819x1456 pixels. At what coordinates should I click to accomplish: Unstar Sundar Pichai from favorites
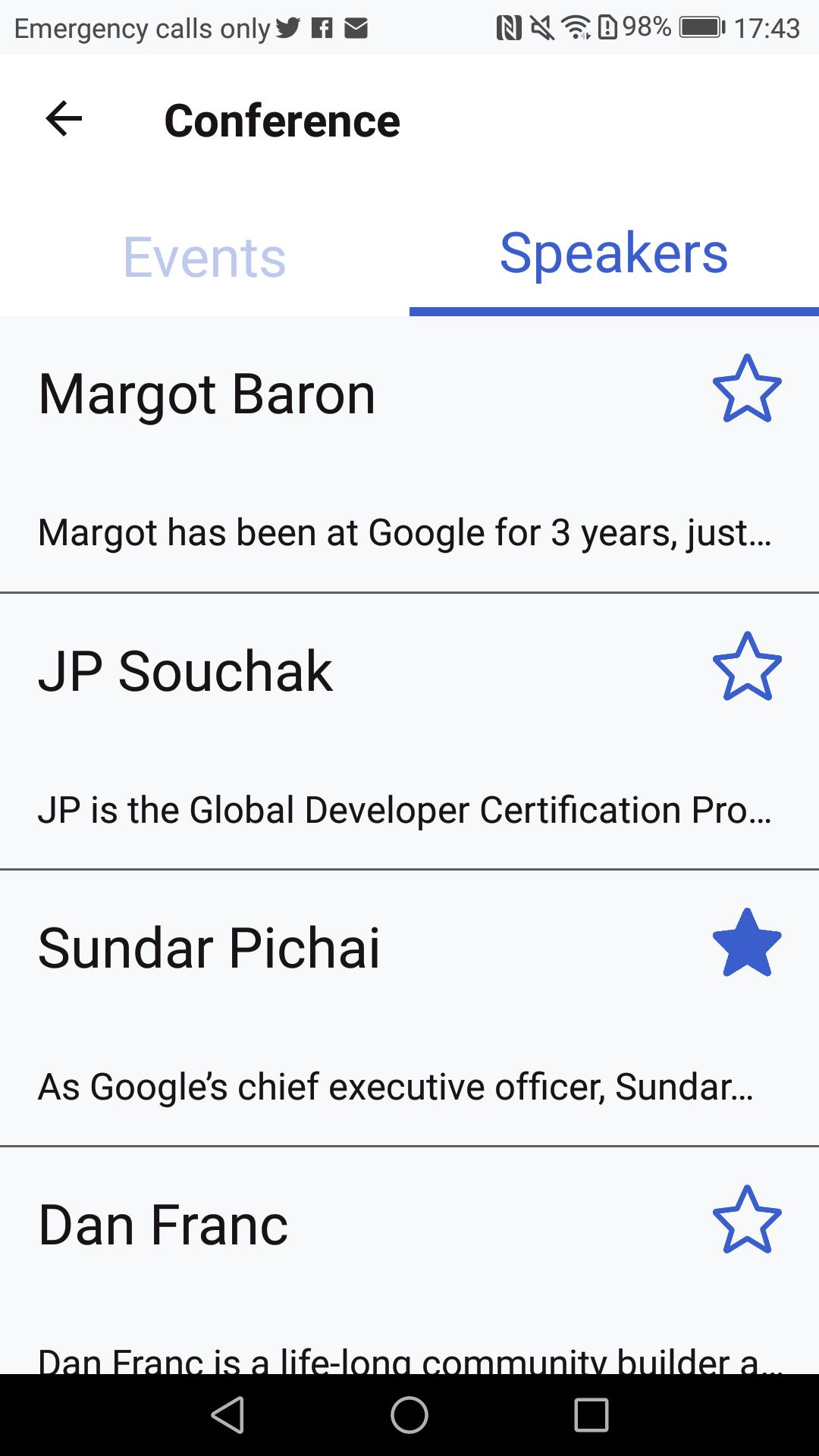pos(747,943)
